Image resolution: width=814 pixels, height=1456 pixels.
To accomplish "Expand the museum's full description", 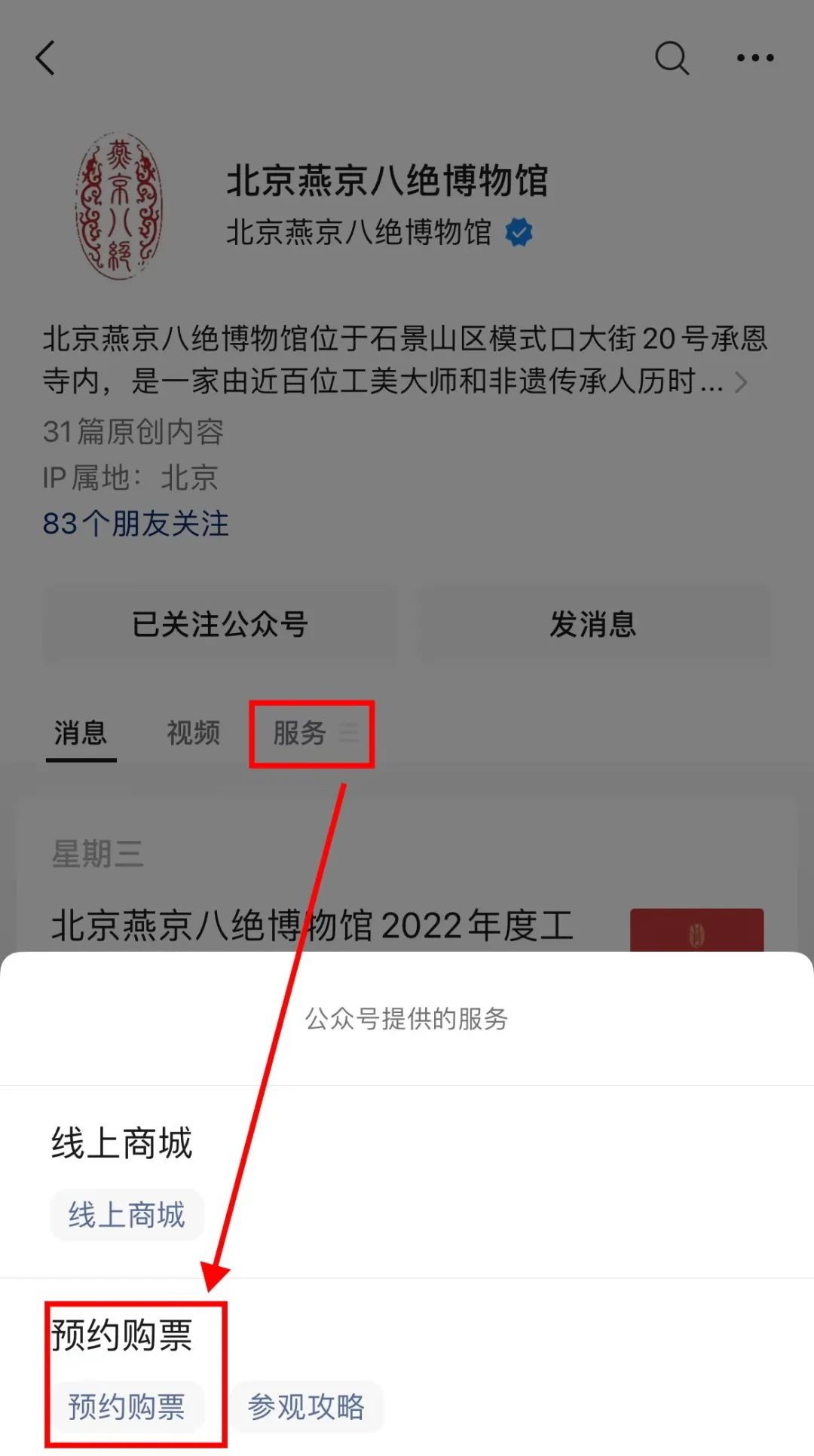I will [x=740, y=382].
